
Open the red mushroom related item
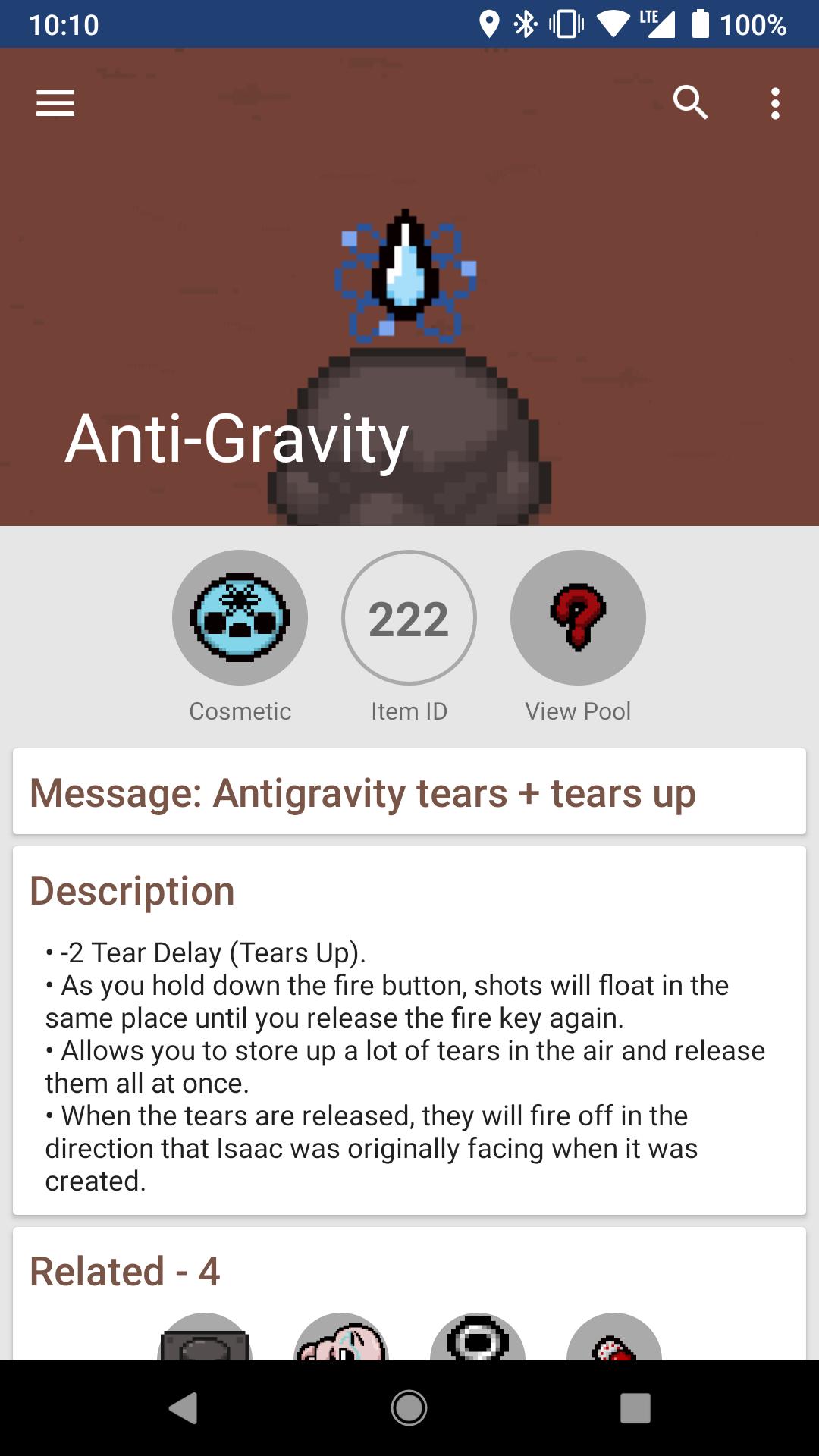[x=614, y=1340]
